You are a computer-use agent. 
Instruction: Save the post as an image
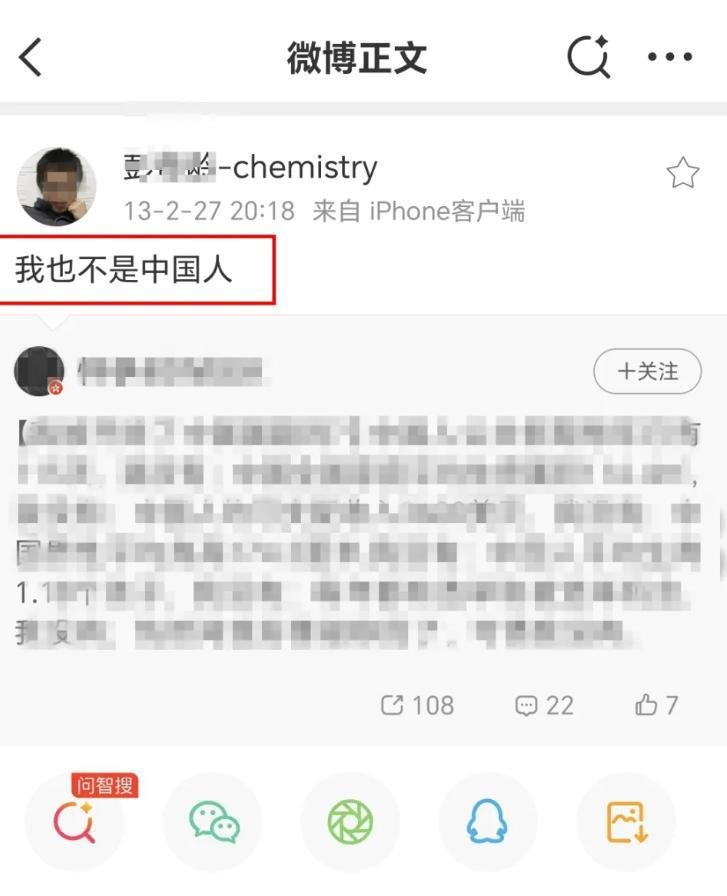[x=627, y=822]
